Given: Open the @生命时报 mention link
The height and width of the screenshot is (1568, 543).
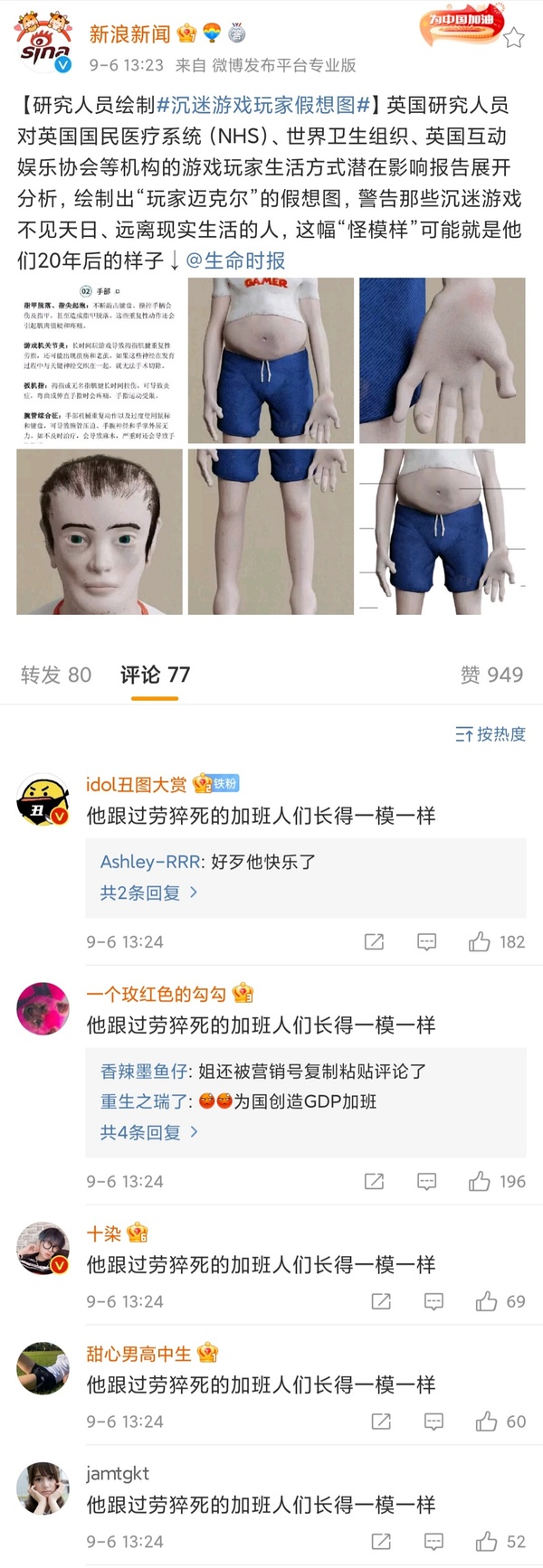Looking at the screenshot, I should click(x=235, y=260).
